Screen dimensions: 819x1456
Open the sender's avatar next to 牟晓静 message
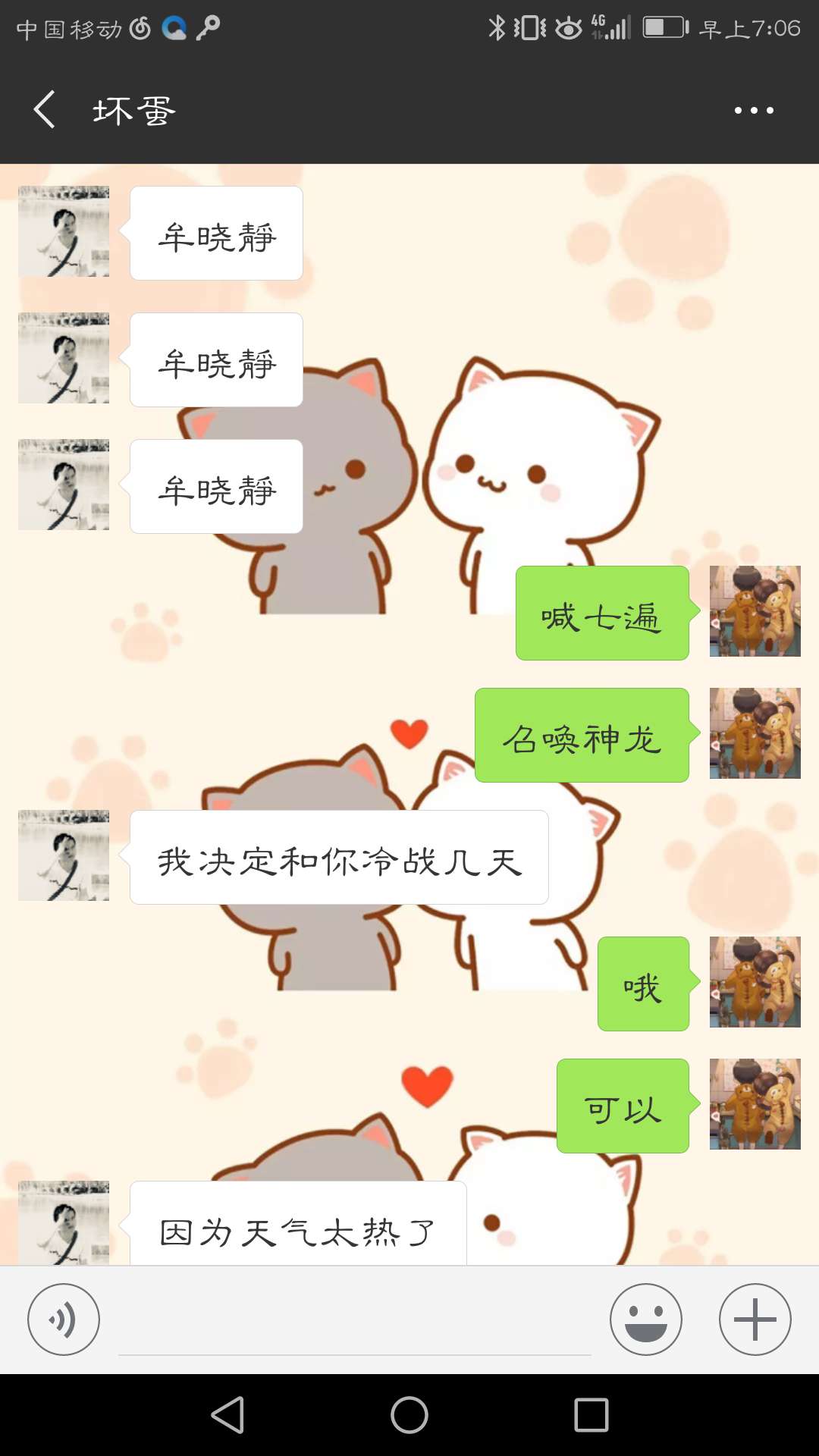pos(63,231)
